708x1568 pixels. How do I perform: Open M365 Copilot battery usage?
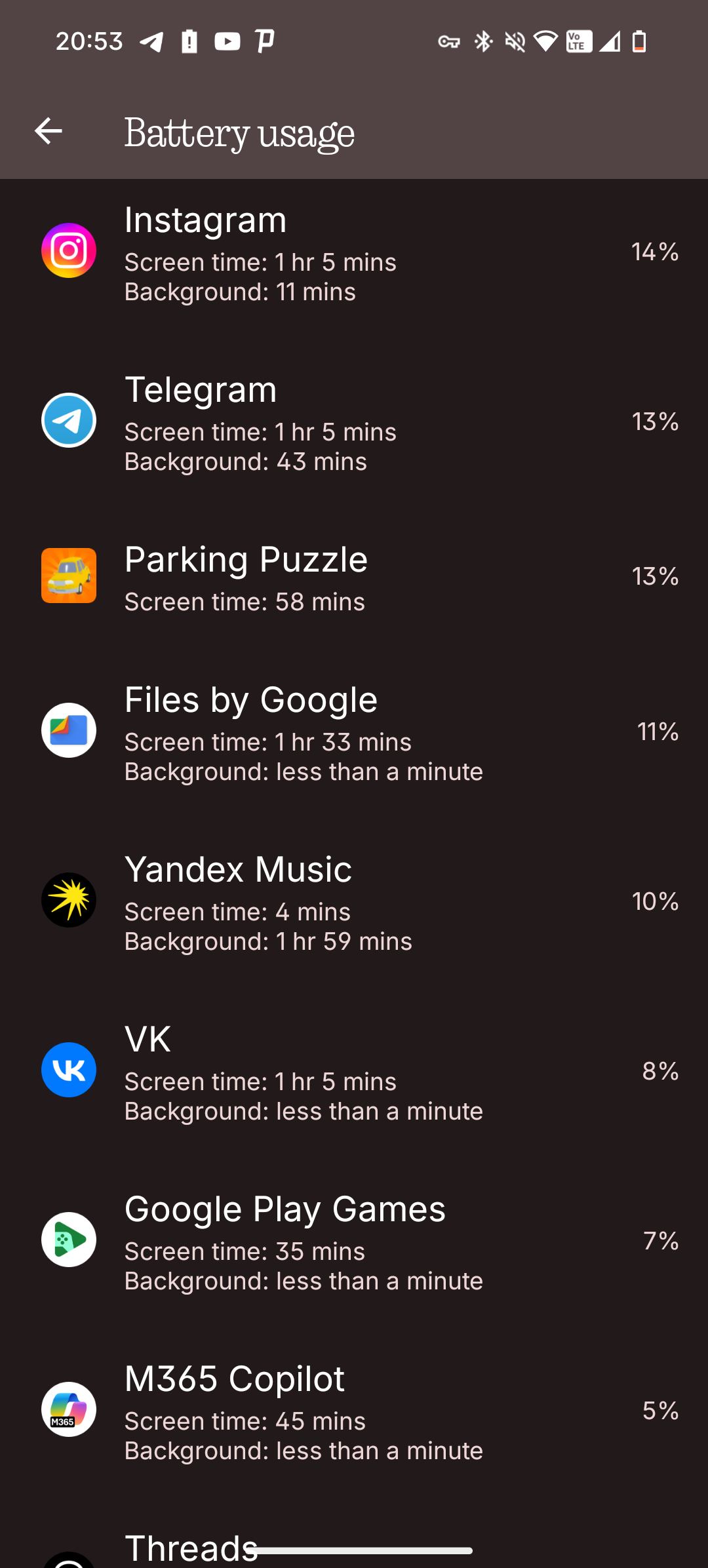point(354,1411)
